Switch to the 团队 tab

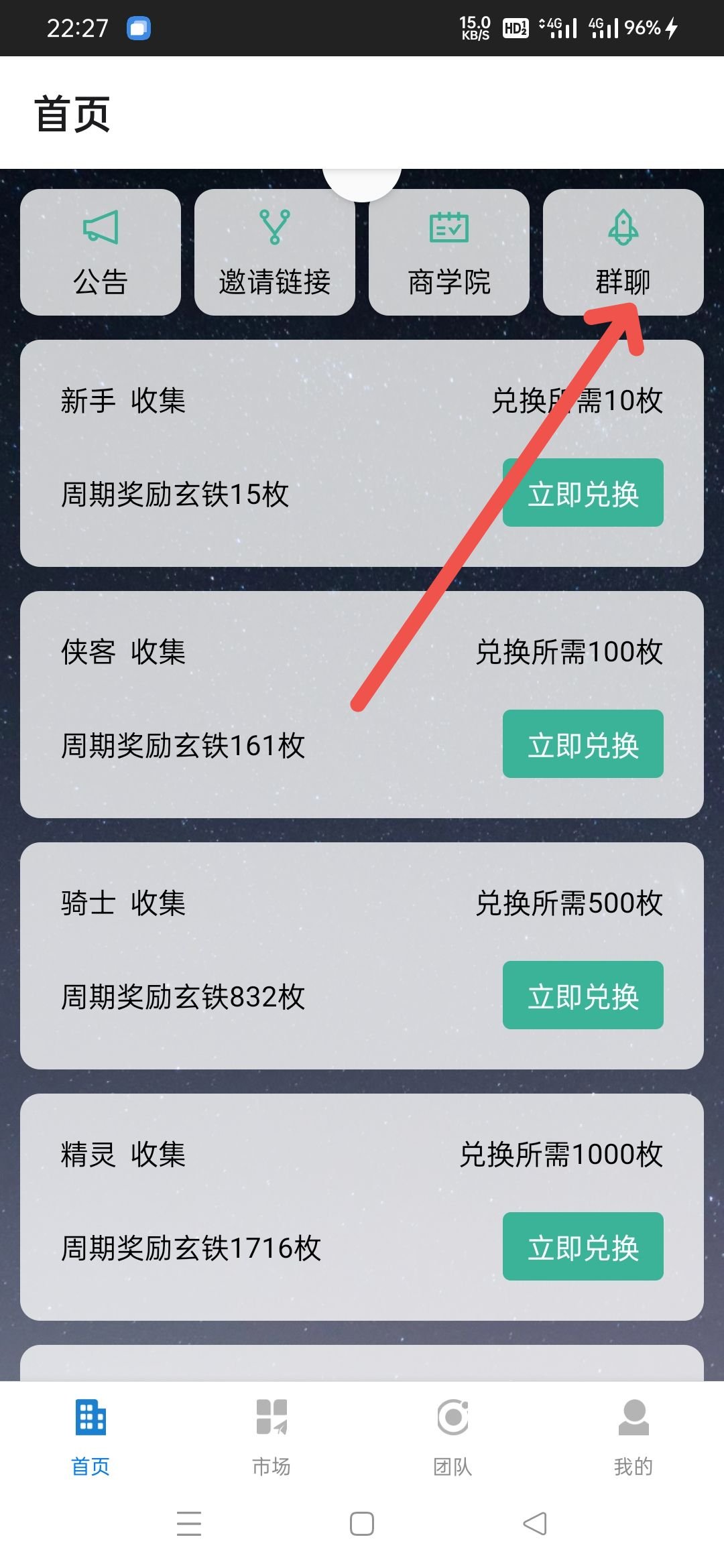click(452, 1437)
